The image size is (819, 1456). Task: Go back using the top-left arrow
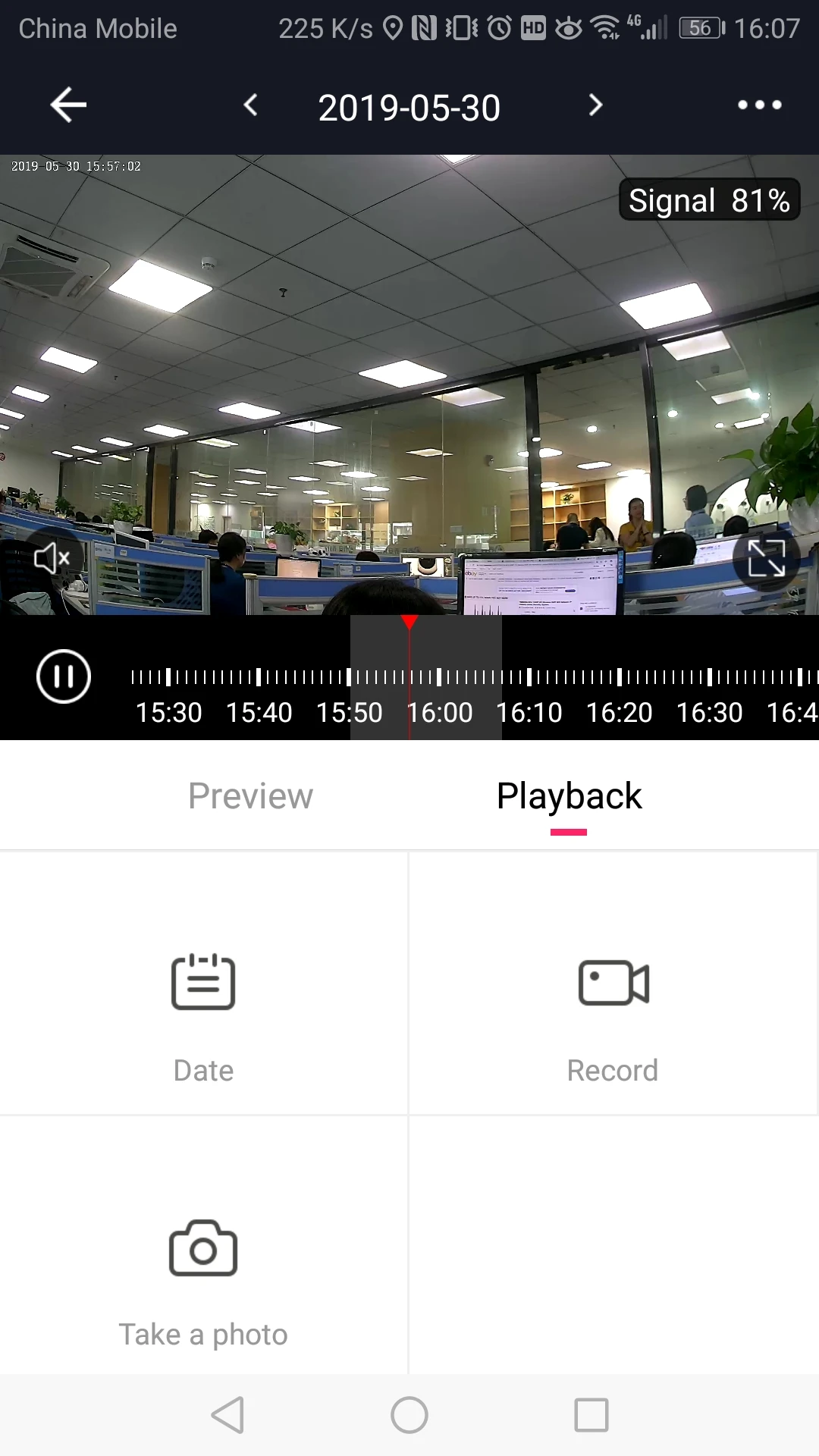[x=68, y=105]
